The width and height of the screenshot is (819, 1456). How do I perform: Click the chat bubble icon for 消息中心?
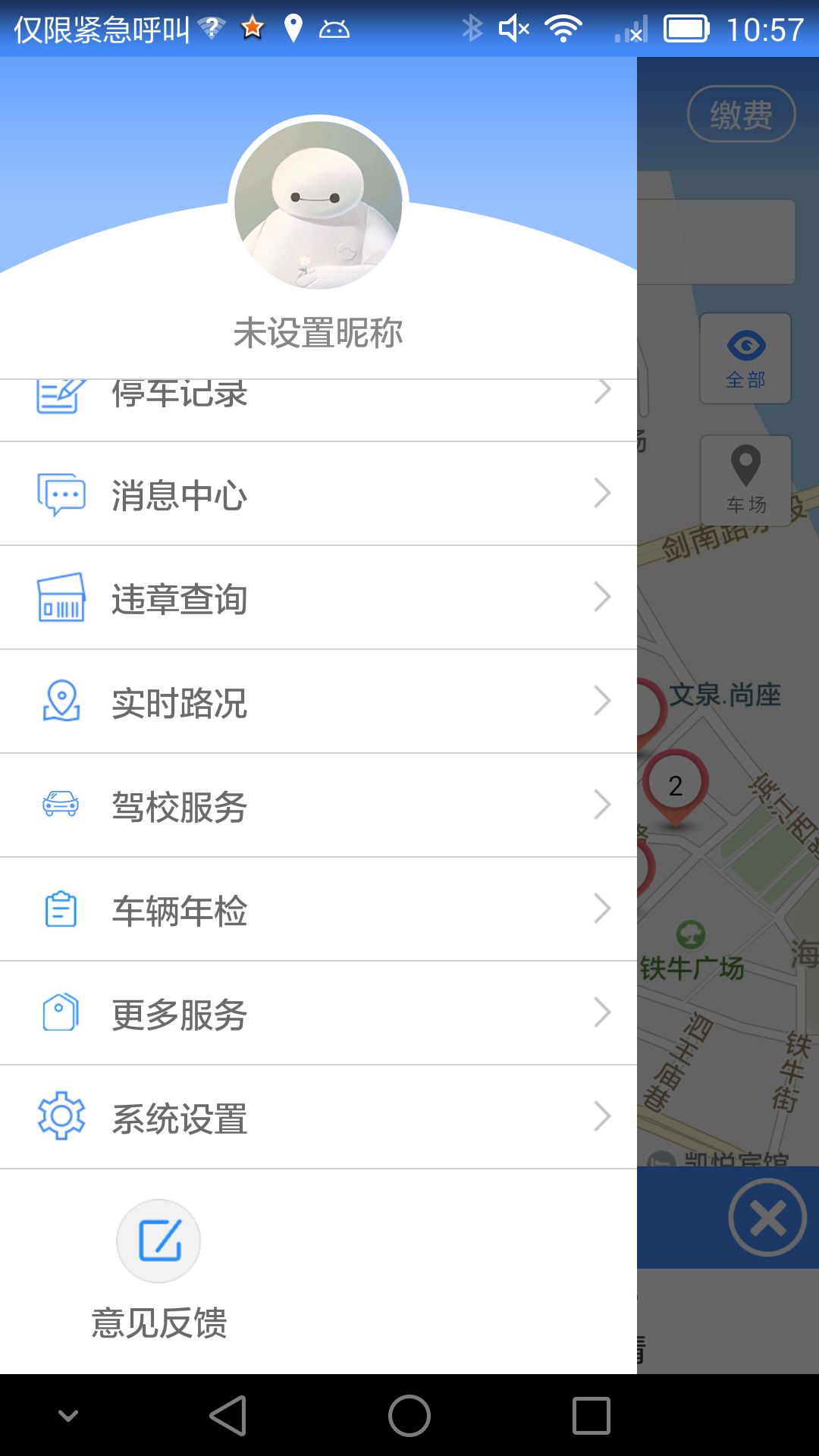(61, 493)
